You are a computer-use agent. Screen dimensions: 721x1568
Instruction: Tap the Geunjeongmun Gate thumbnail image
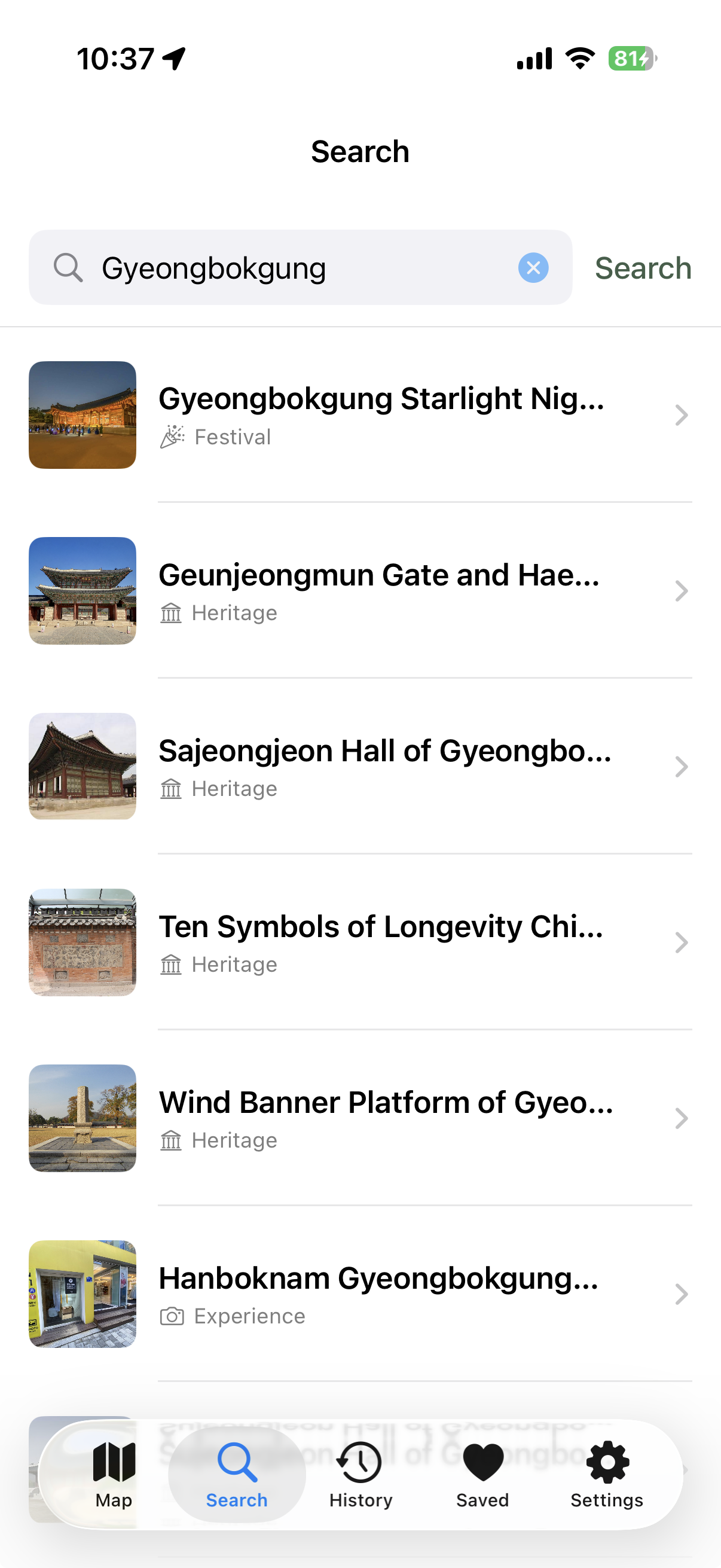(82, 590)
